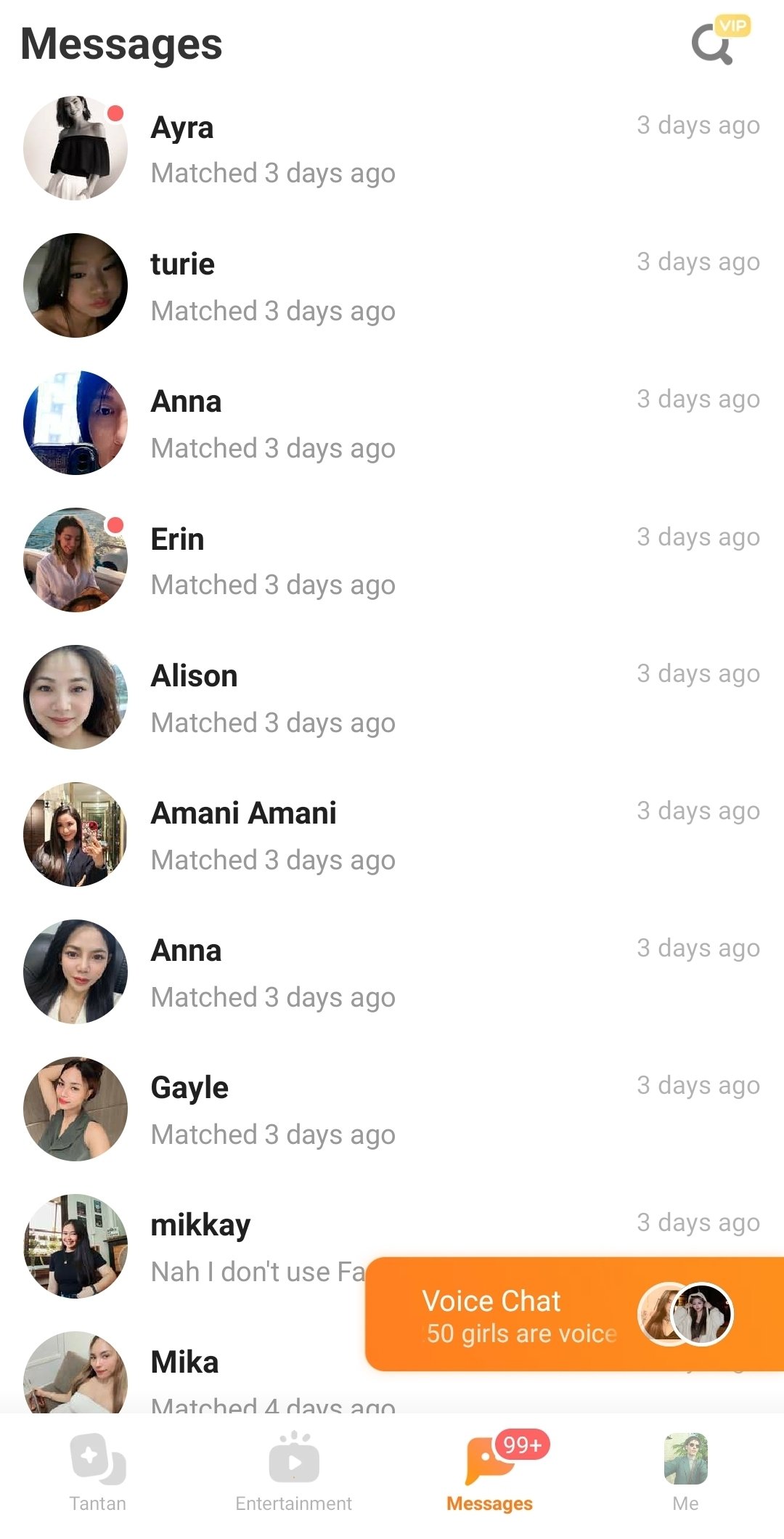Image resolution: width=784 pixels, height=1539 pixels.
Task: Open the chat with Ayra
Action: (392, 148)
